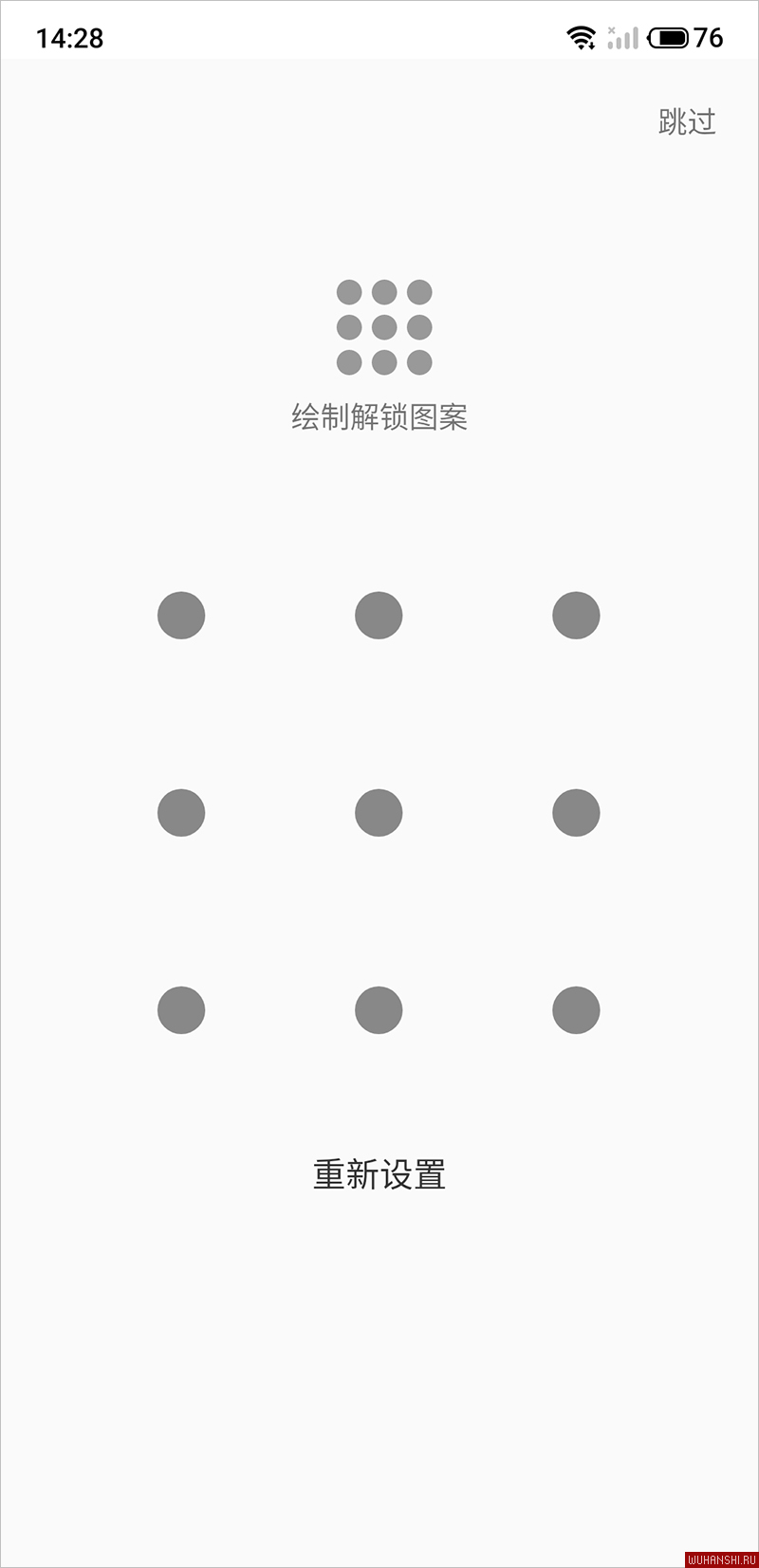The image size is (759, 1568).
Task: Select the middle-right dot of the pattern grid
Action: (576, 813)
